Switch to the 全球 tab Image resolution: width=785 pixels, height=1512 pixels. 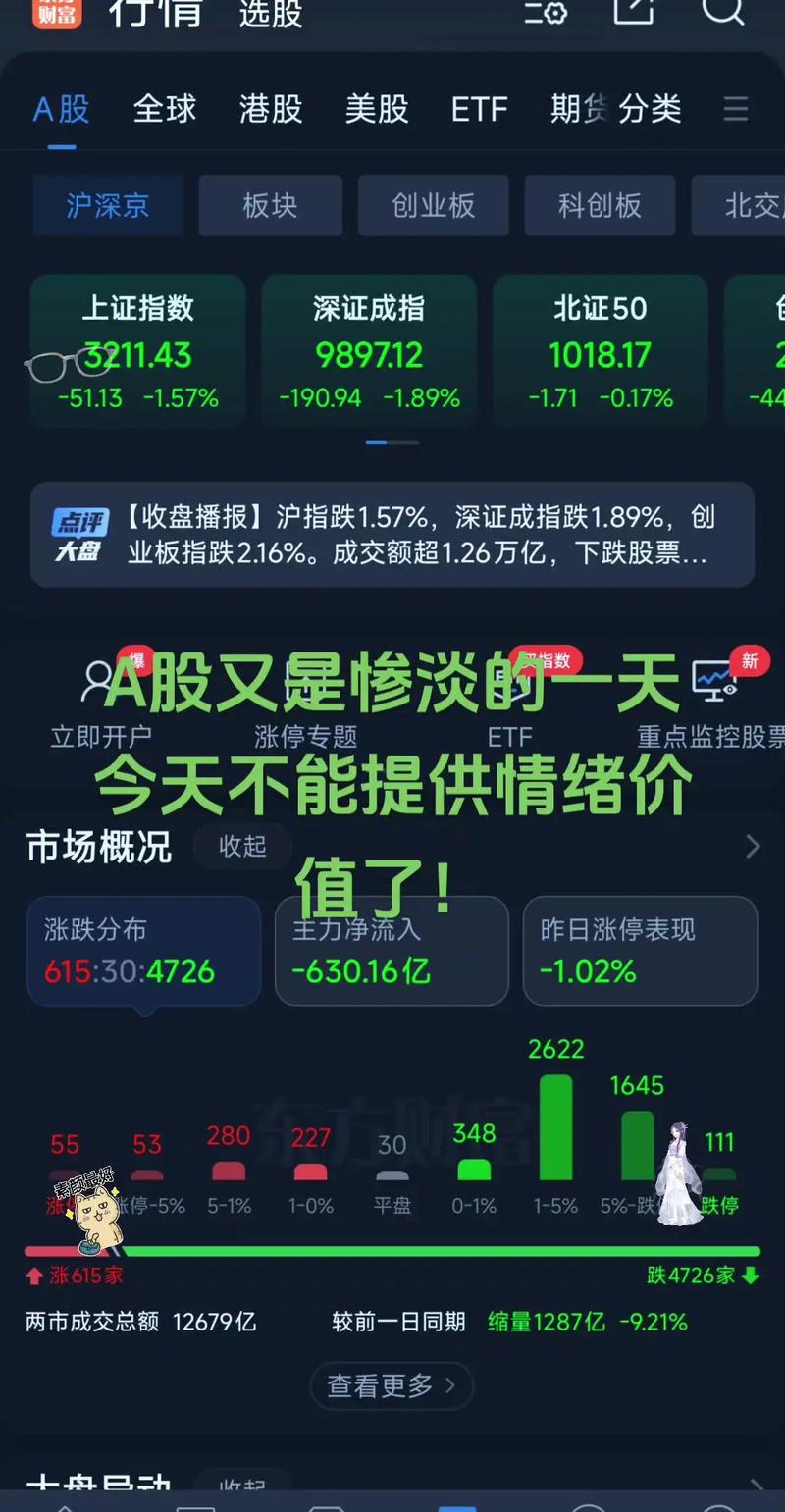coord(164,109)
